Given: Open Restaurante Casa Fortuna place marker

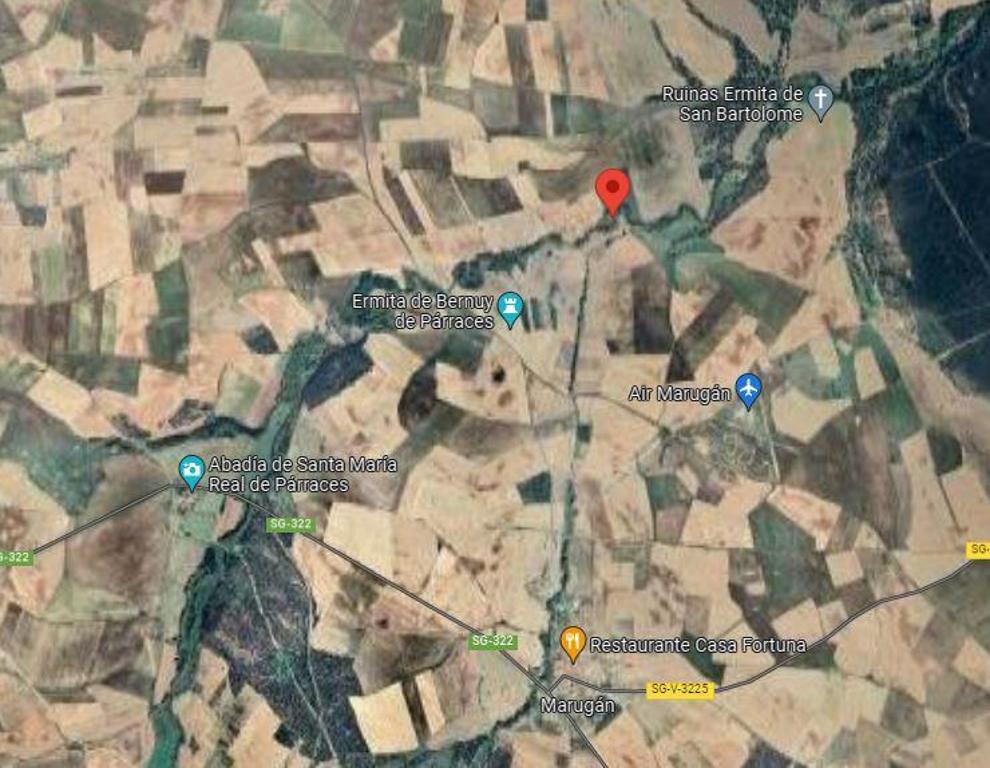Looking at the screenshot, I should pos(572,645).
